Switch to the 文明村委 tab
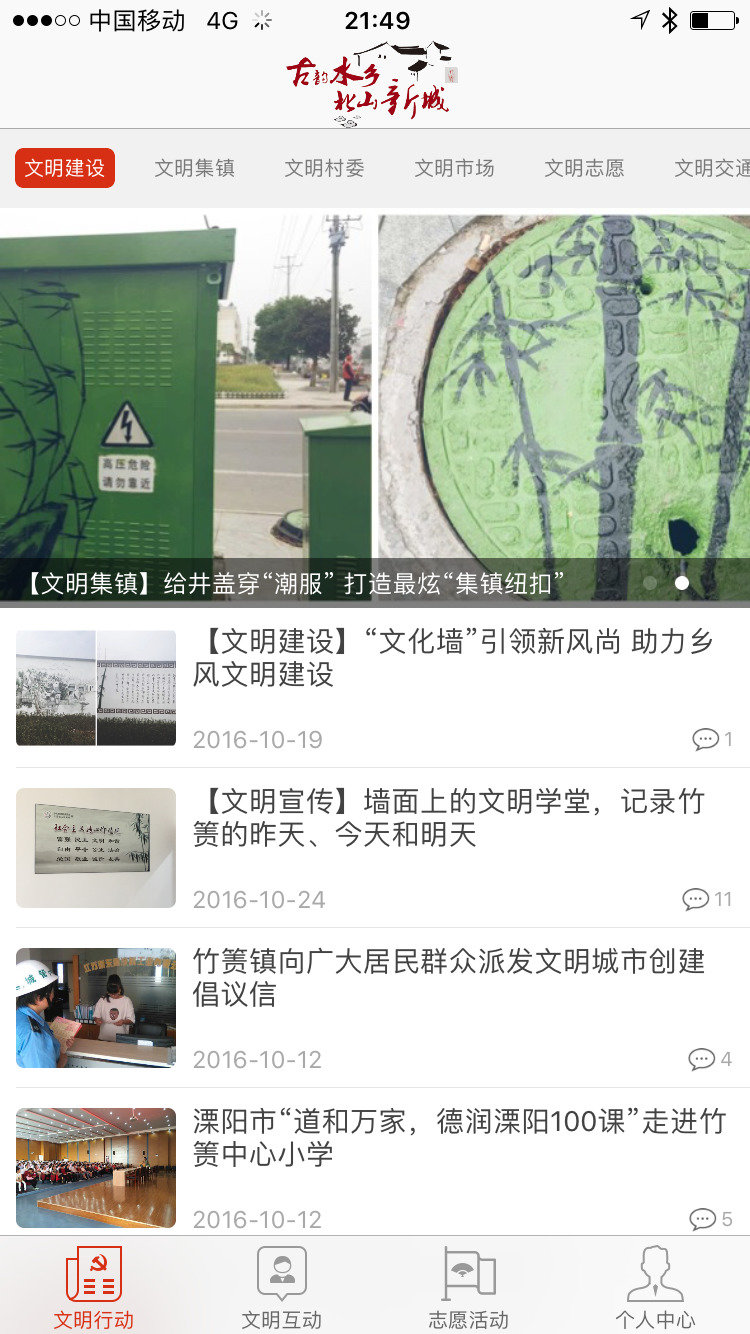 click(x=324, y=168)
